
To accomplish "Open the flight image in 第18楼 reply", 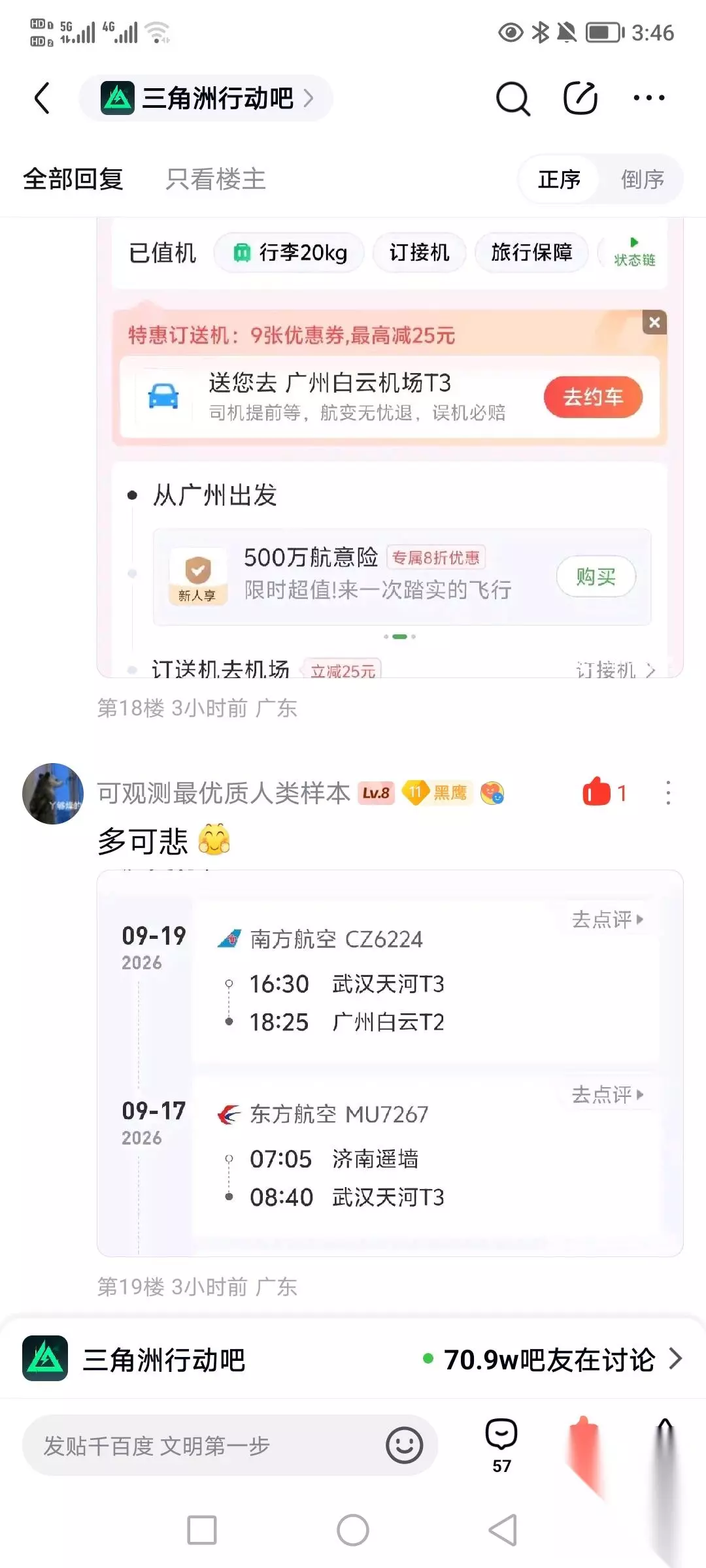I will point(390,448).
